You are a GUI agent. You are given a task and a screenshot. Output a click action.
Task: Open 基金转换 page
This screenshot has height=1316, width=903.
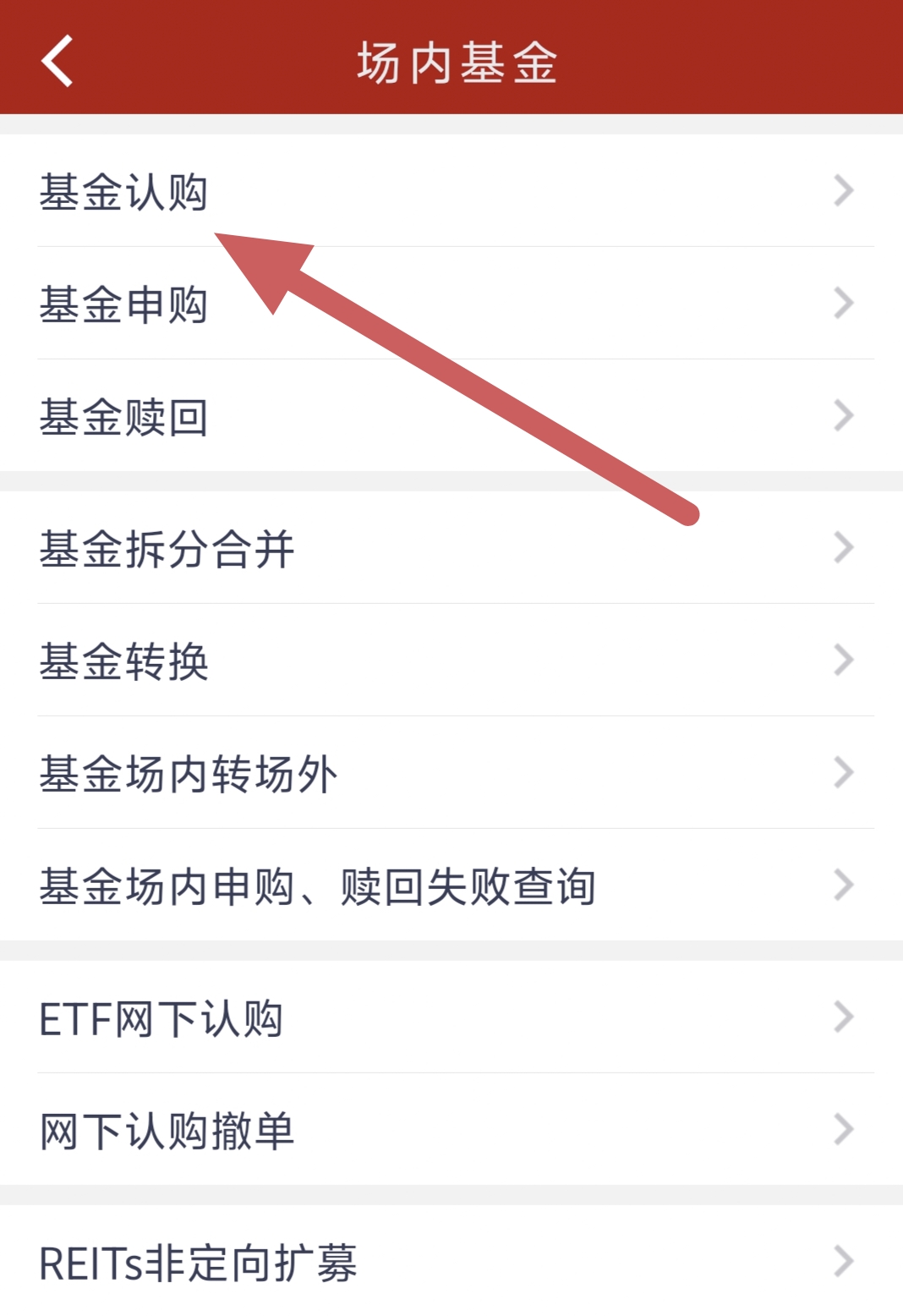coord(124,661)
